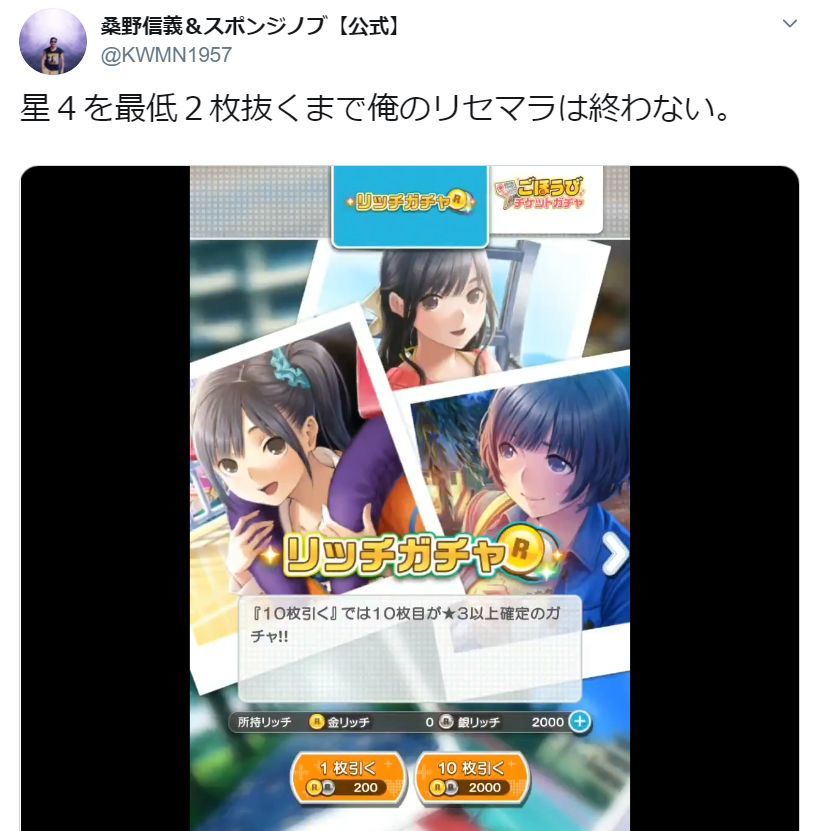Play the embedded gacha video
The width and height of the screenshot is (820, 831).
[x=410, y=498]
